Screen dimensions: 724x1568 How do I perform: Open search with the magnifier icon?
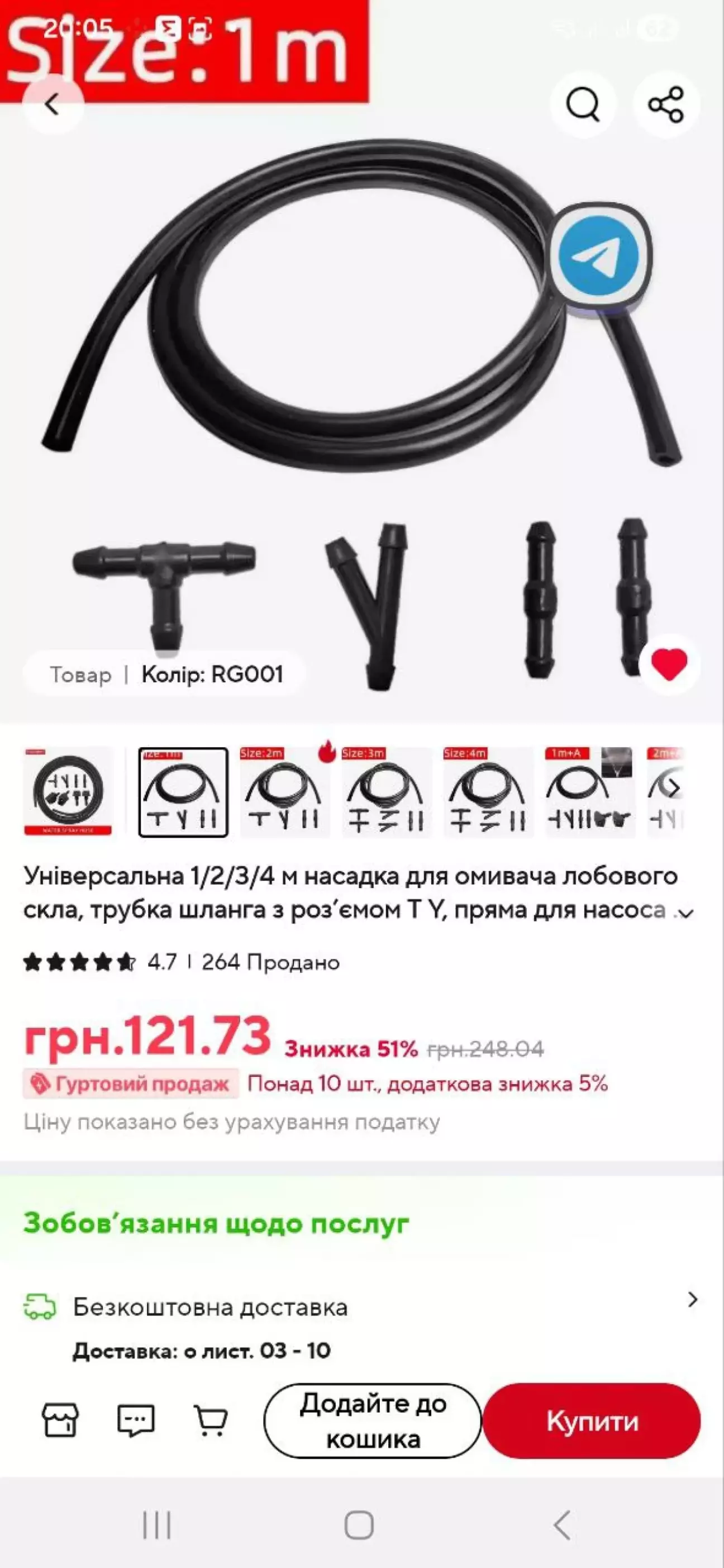[582, 104]
